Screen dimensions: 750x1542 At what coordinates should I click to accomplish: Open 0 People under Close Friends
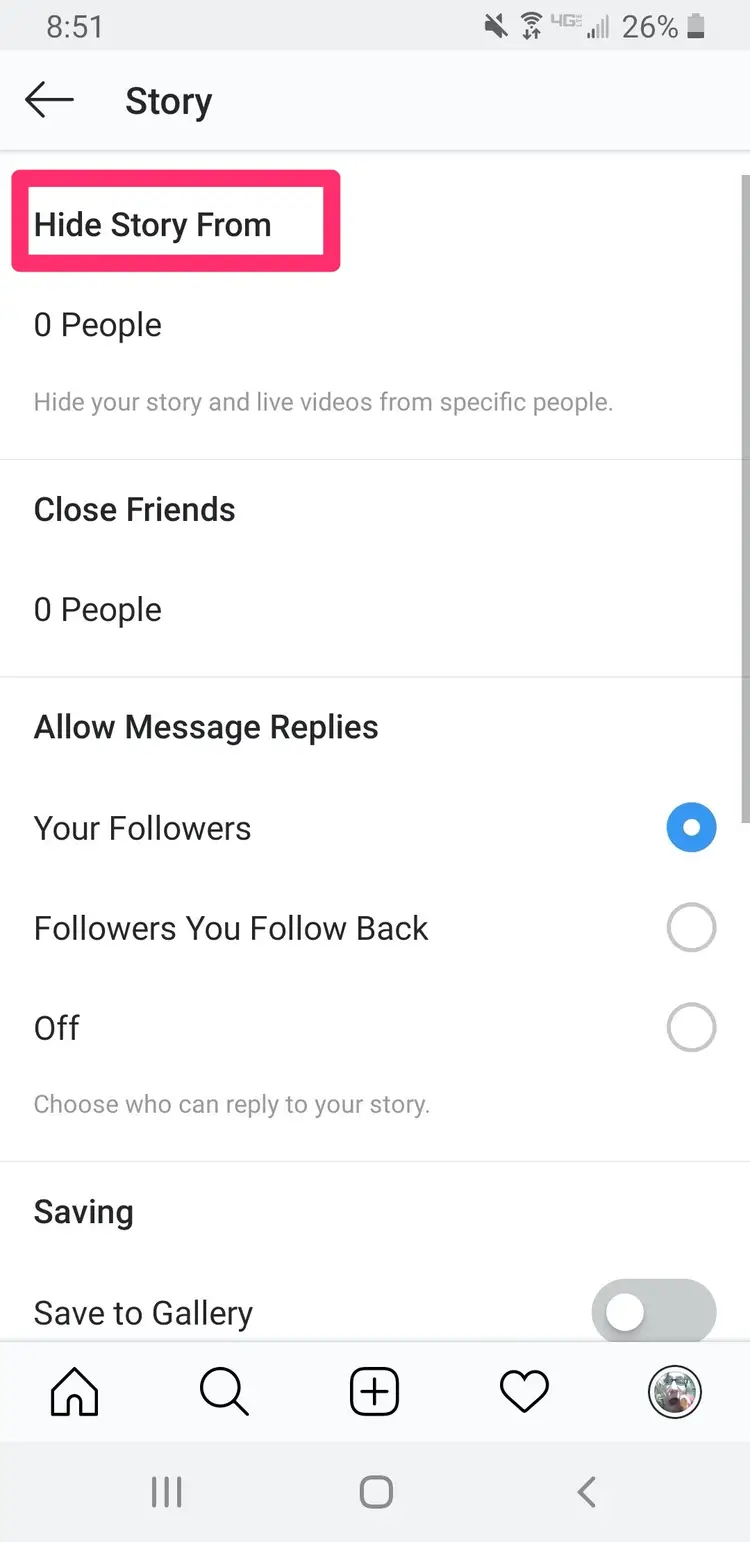[98, 610]
